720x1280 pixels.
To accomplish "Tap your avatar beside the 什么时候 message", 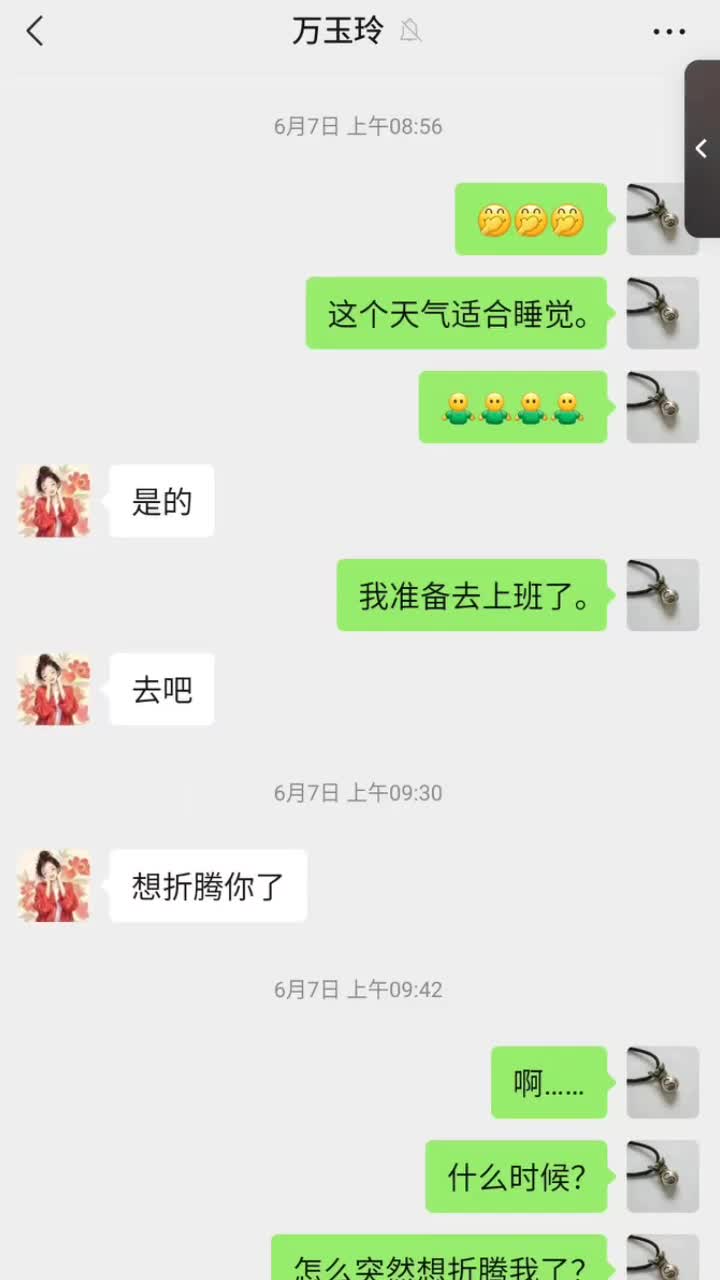I will point(662,1176).
